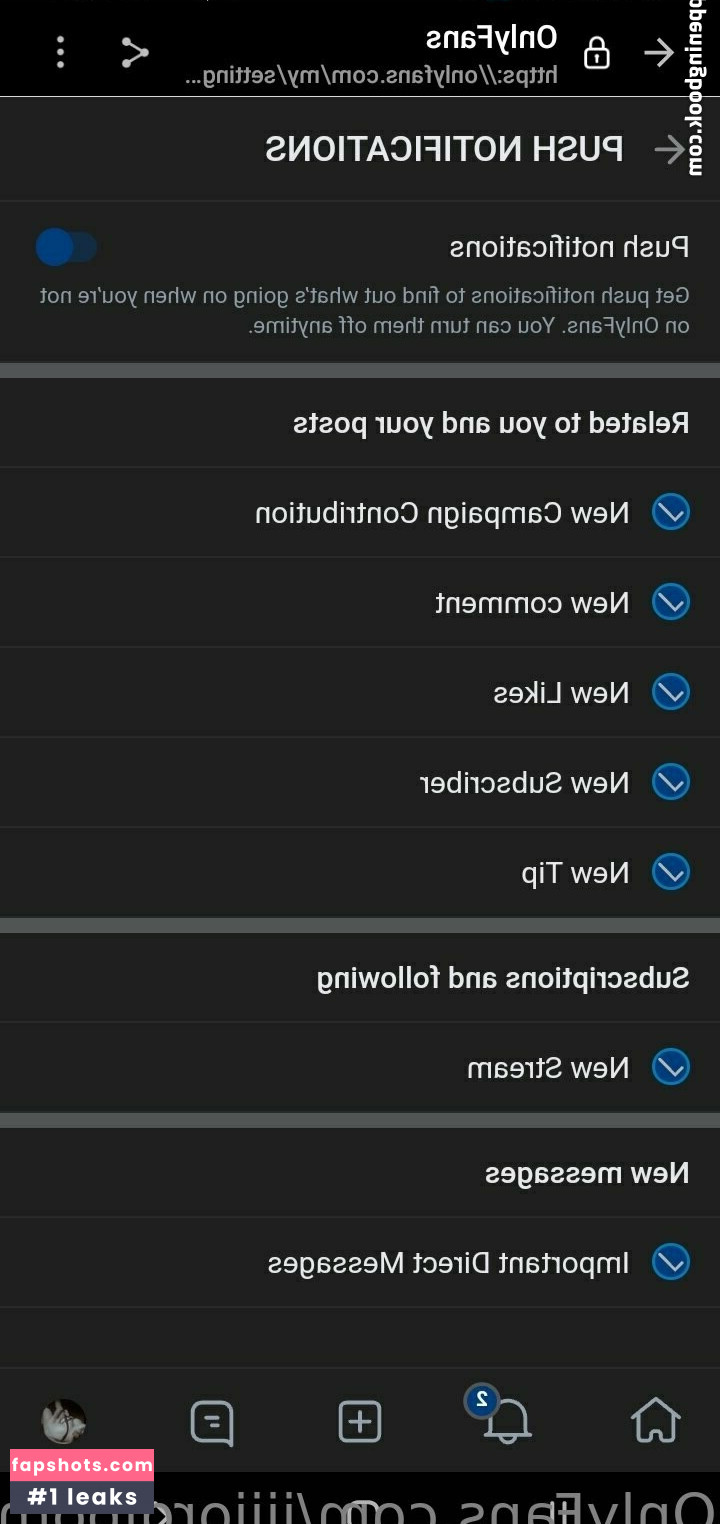This screenshot has width=720, height=1524.
Task: Disable Important Direct Messages alerts
Action: click(670, 1262)
